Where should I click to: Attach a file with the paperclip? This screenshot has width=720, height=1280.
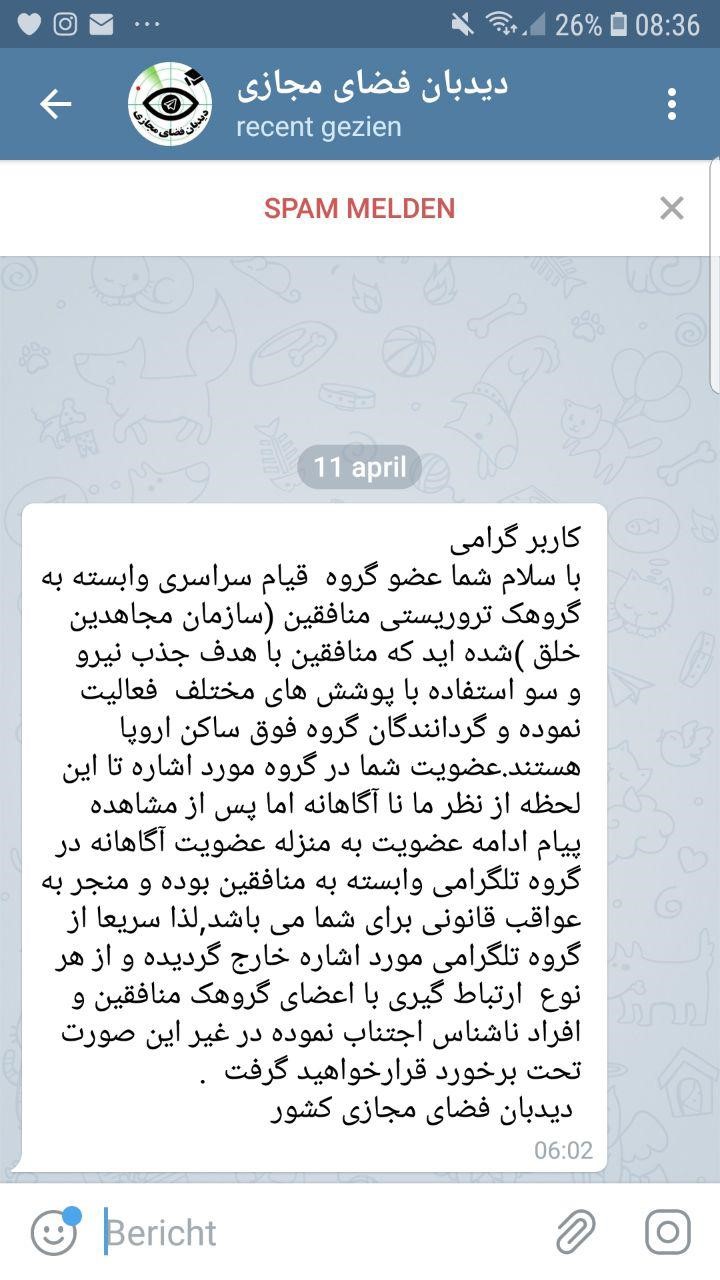click(576, 1232)
